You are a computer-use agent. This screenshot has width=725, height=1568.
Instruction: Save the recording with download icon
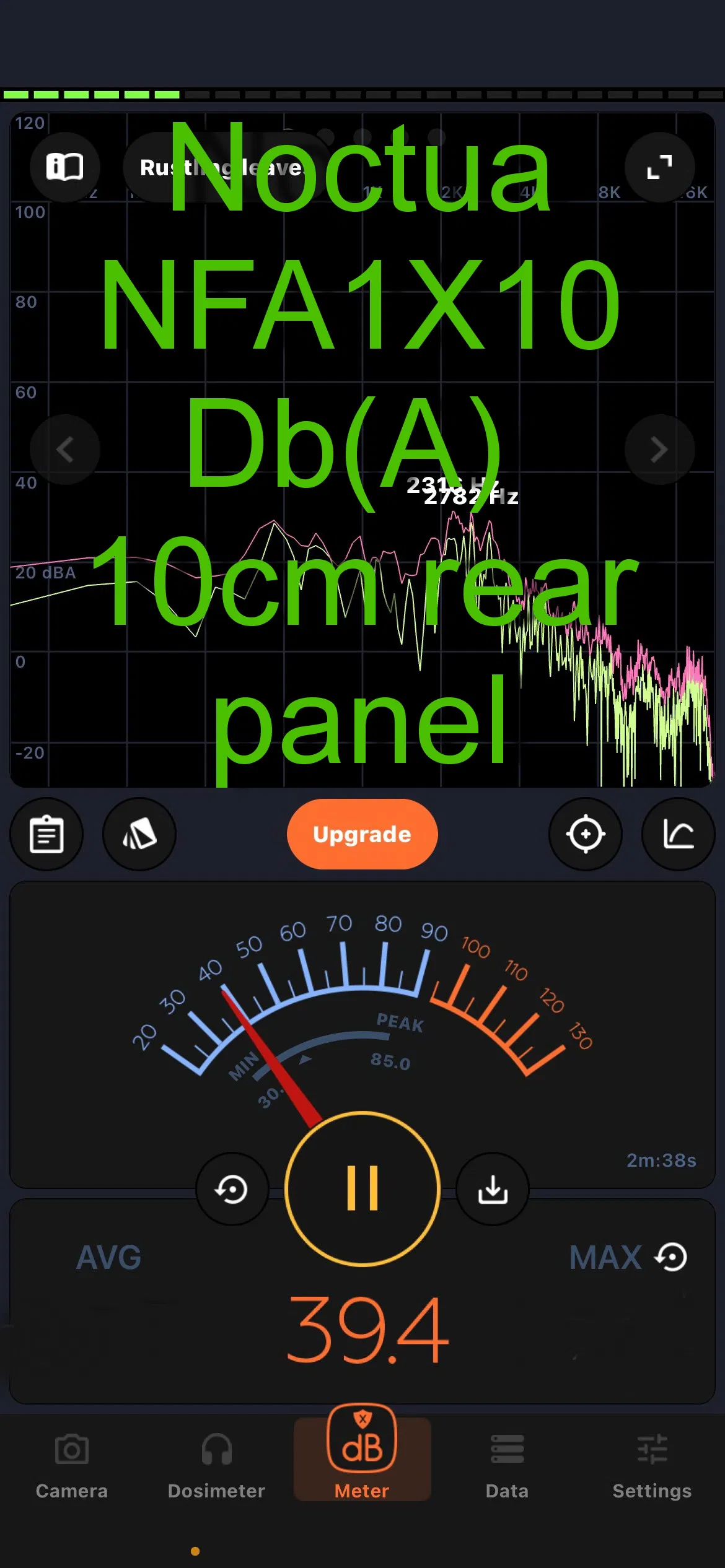(493, 1189)
